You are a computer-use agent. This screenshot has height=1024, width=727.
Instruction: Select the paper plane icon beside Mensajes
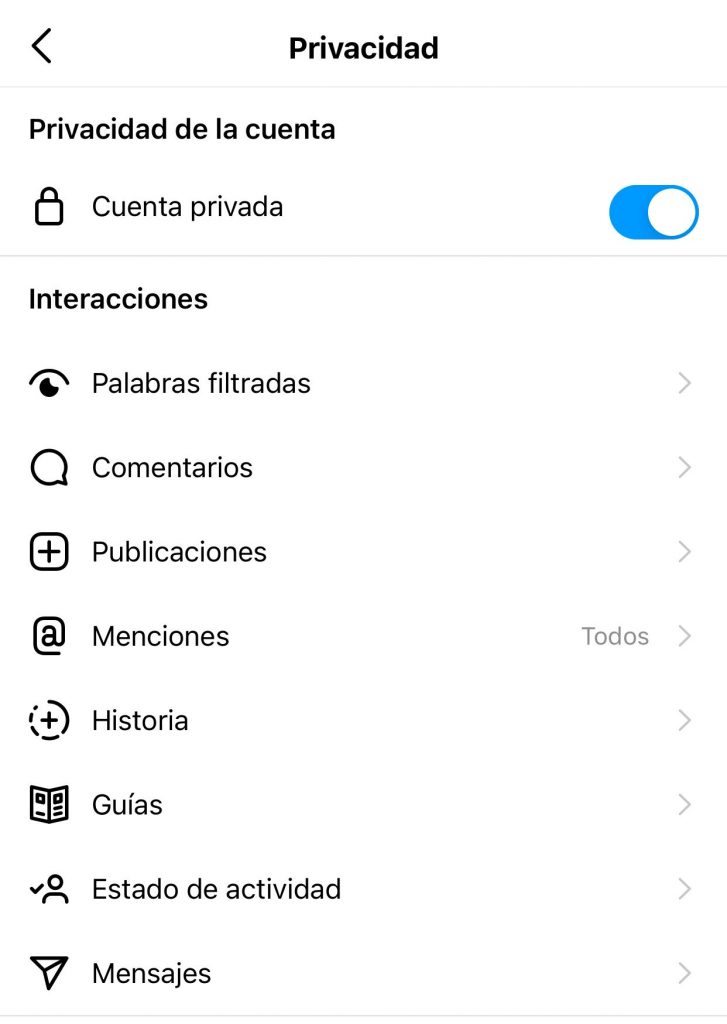click(47, 972)
